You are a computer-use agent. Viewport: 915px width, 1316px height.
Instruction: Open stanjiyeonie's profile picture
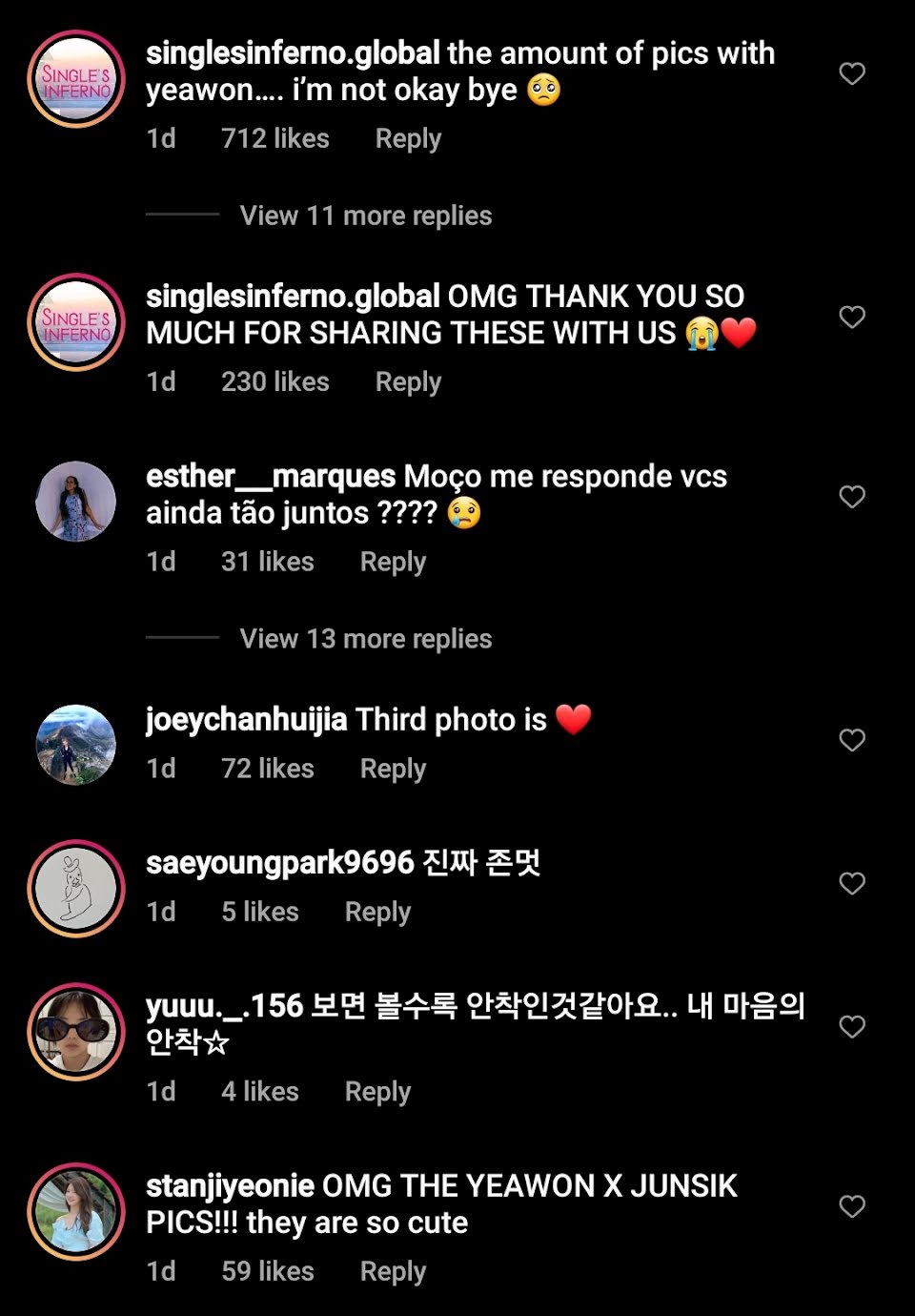click(x=76, y=1212)
